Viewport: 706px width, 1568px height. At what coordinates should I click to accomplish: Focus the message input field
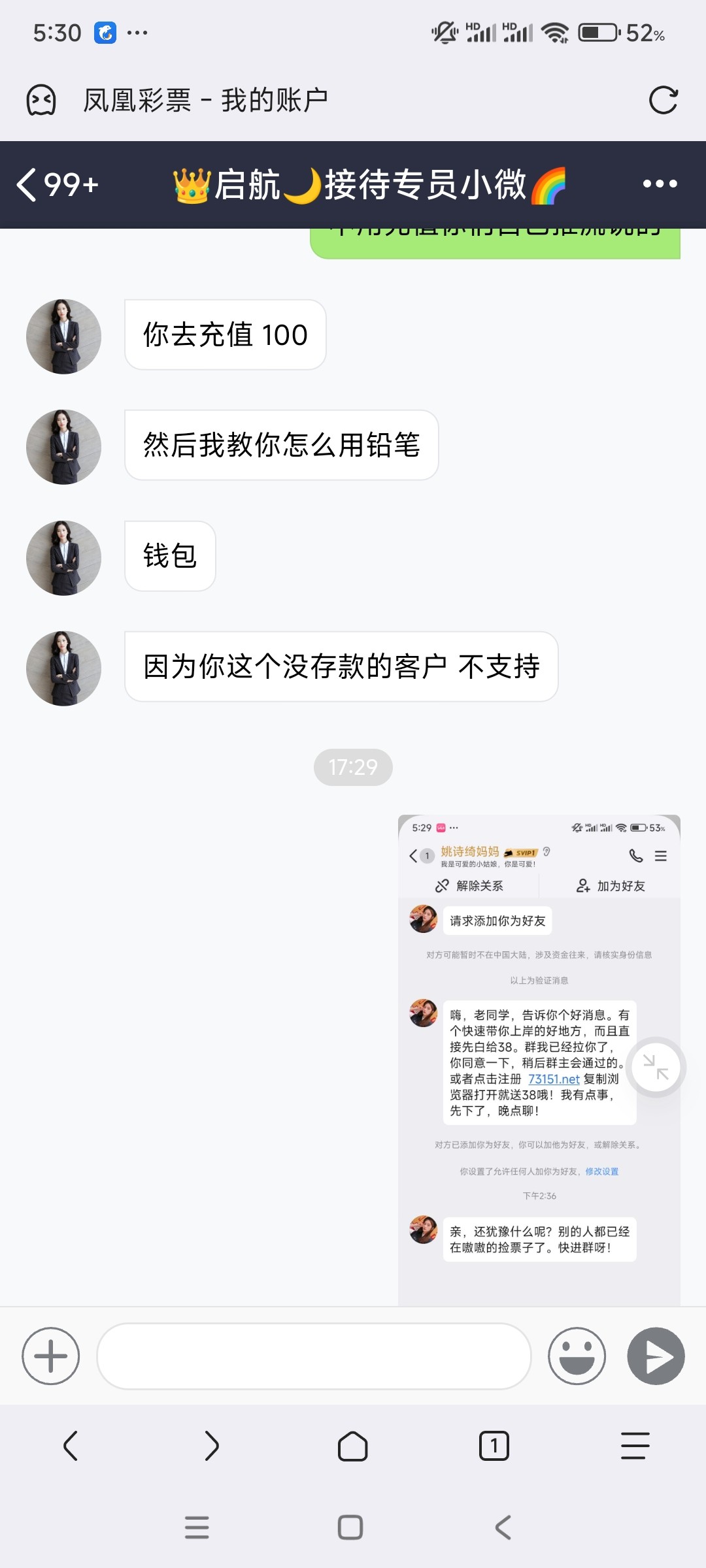click(x=314, y=1356)
